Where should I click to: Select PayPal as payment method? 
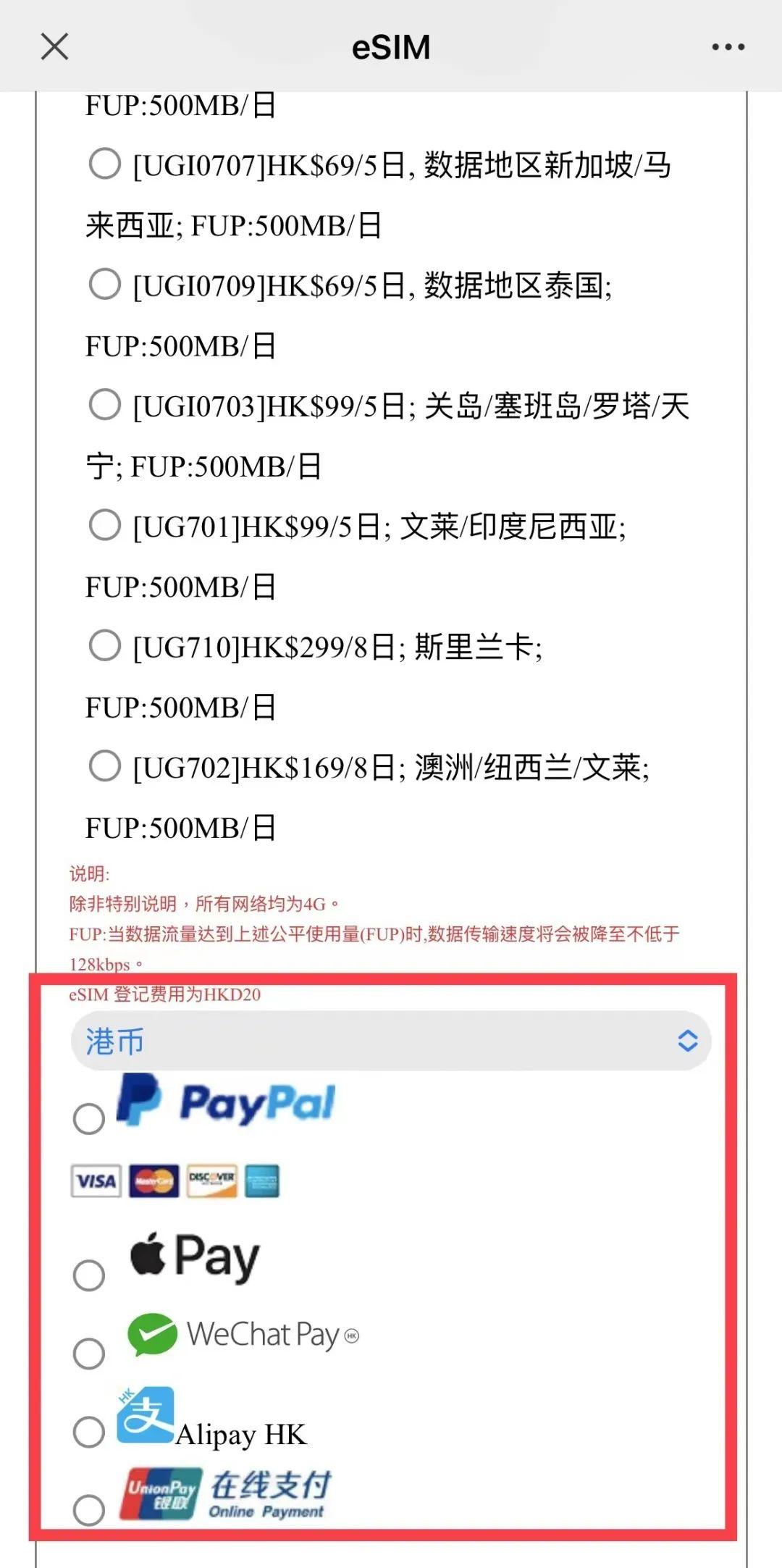coord(89,1119)
